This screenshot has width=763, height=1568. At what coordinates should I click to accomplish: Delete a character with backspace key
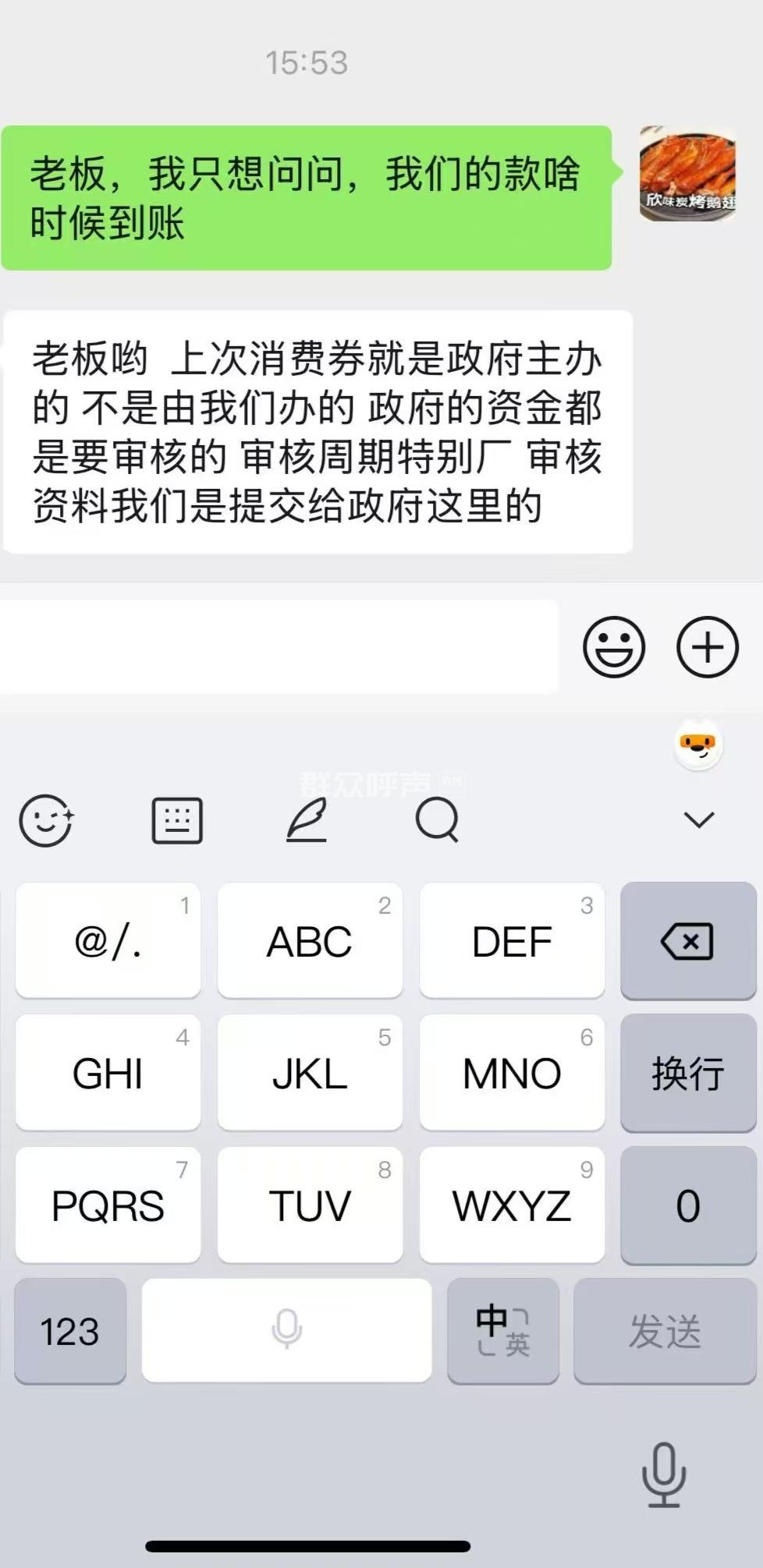coord(688,941)
